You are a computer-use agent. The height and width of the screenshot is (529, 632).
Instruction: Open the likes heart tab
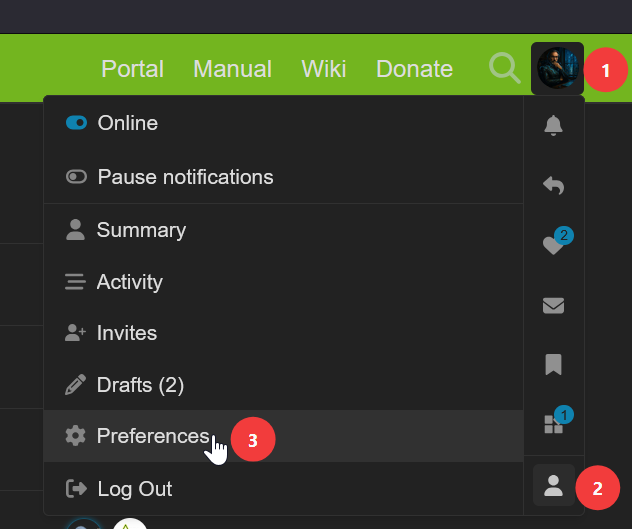(x=553, y=245)
